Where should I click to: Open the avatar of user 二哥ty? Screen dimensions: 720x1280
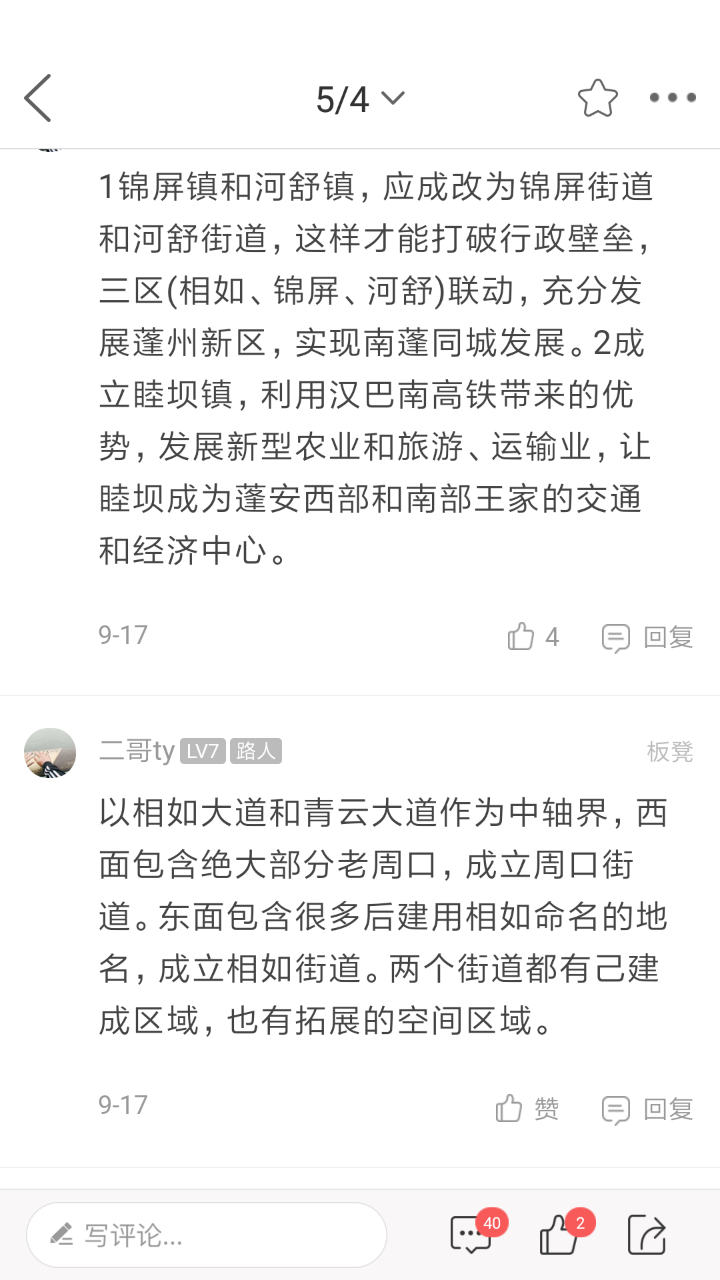[50, 752]
